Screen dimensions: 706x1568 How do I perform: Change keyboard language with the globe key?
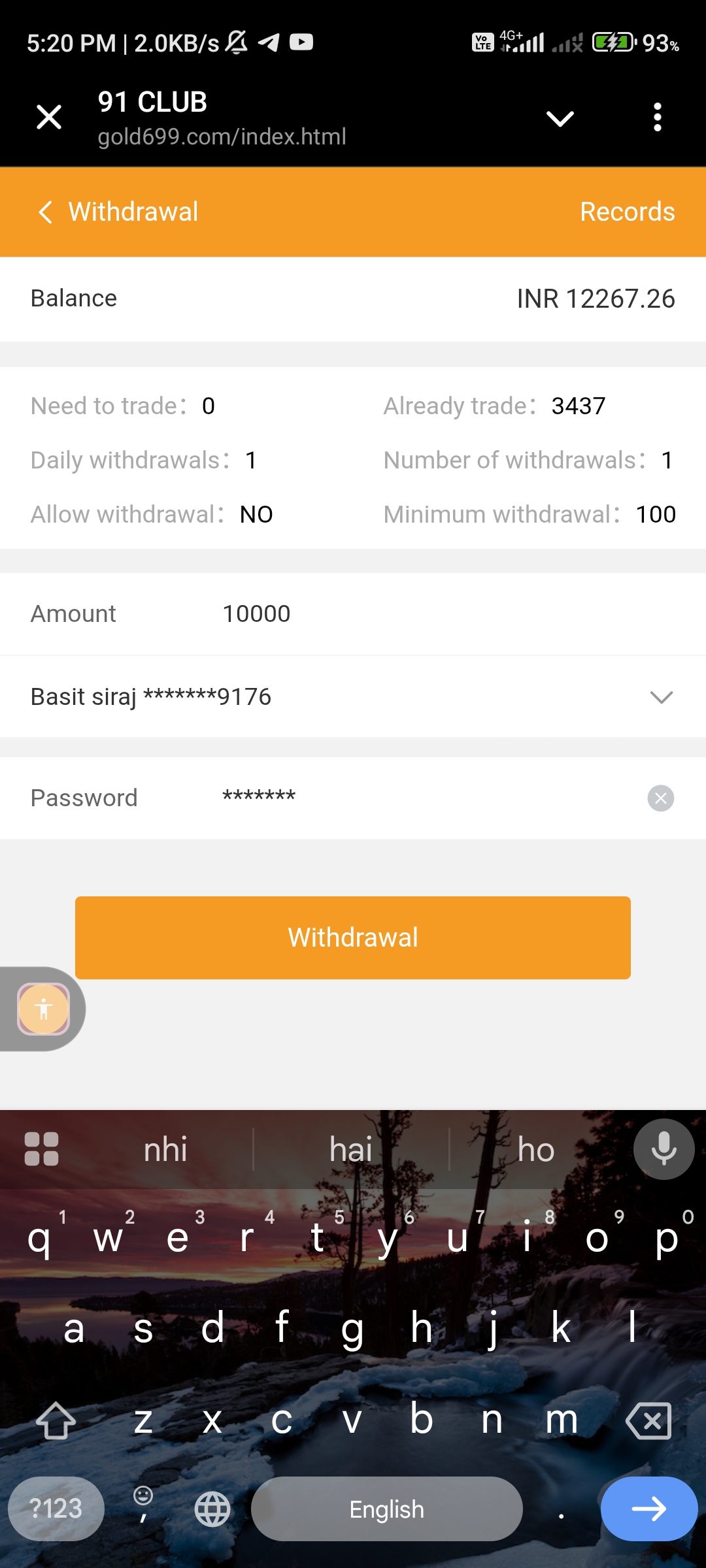212,1509
